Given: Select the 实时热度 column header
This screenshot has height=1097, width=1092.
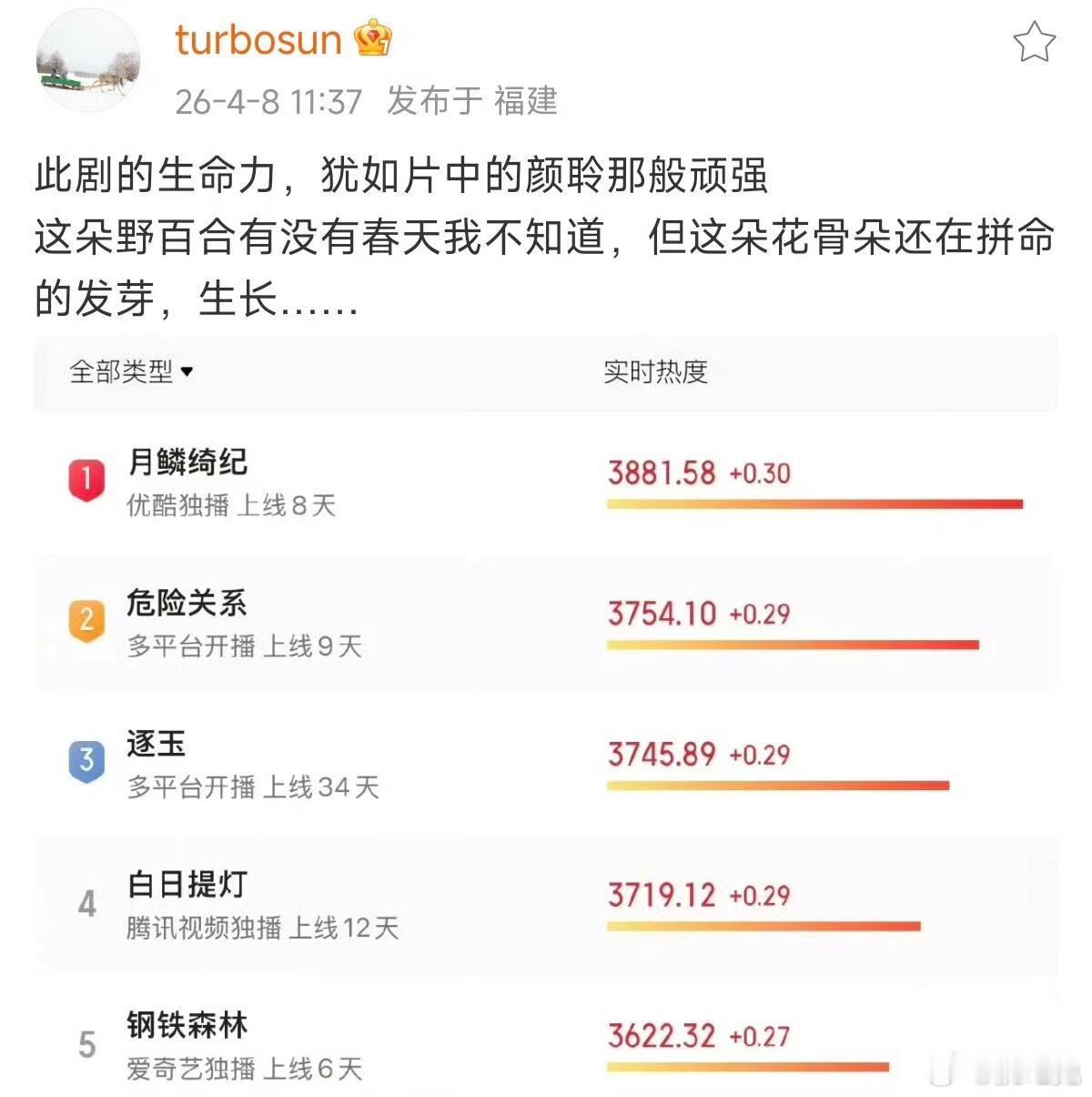Looking at the screenshot, I should [657, 370].
